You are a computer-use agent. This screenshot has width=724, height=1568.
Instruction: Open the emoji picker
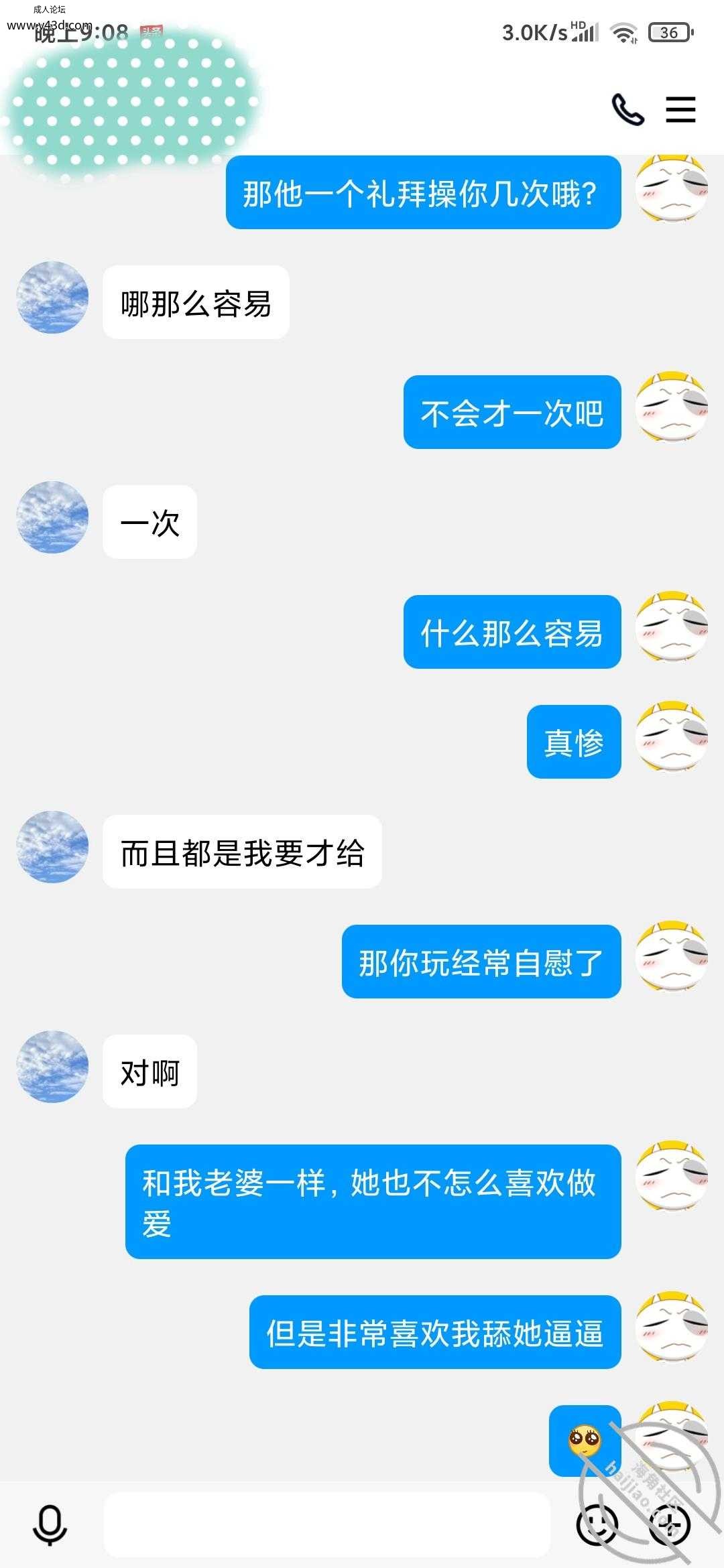(x=597, y=1524)
